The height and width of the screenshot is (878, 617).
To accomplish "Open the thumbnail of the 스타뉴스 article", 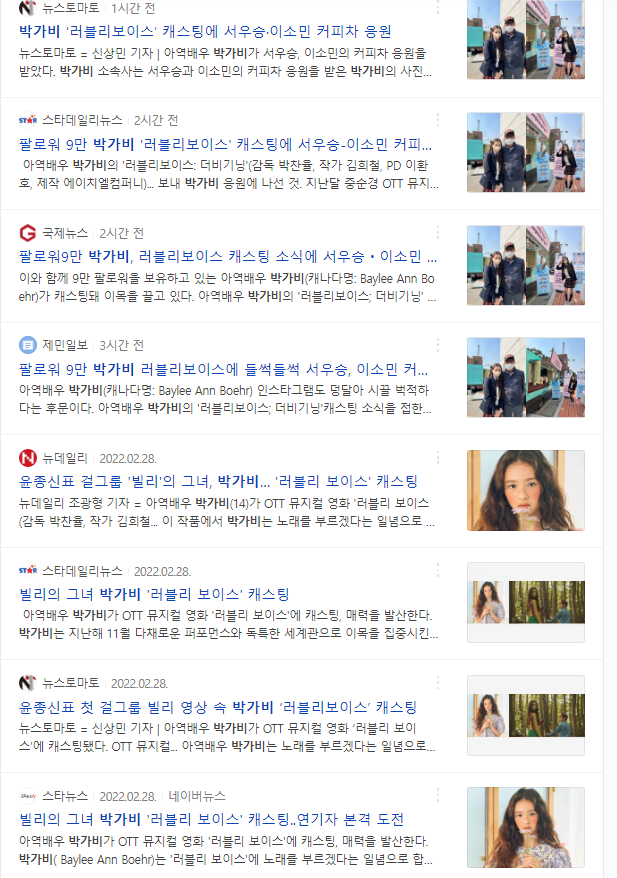I will [x=525, y=826].
